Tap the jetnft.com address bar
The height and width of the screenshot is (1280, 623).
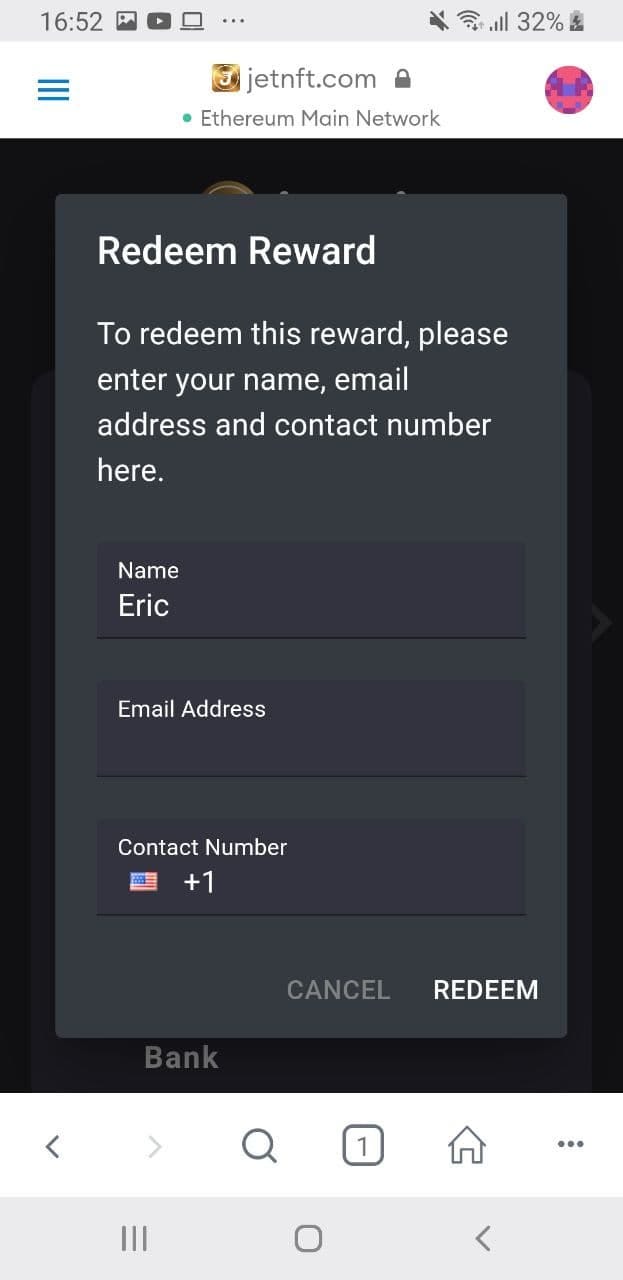(x=311, y=78)
